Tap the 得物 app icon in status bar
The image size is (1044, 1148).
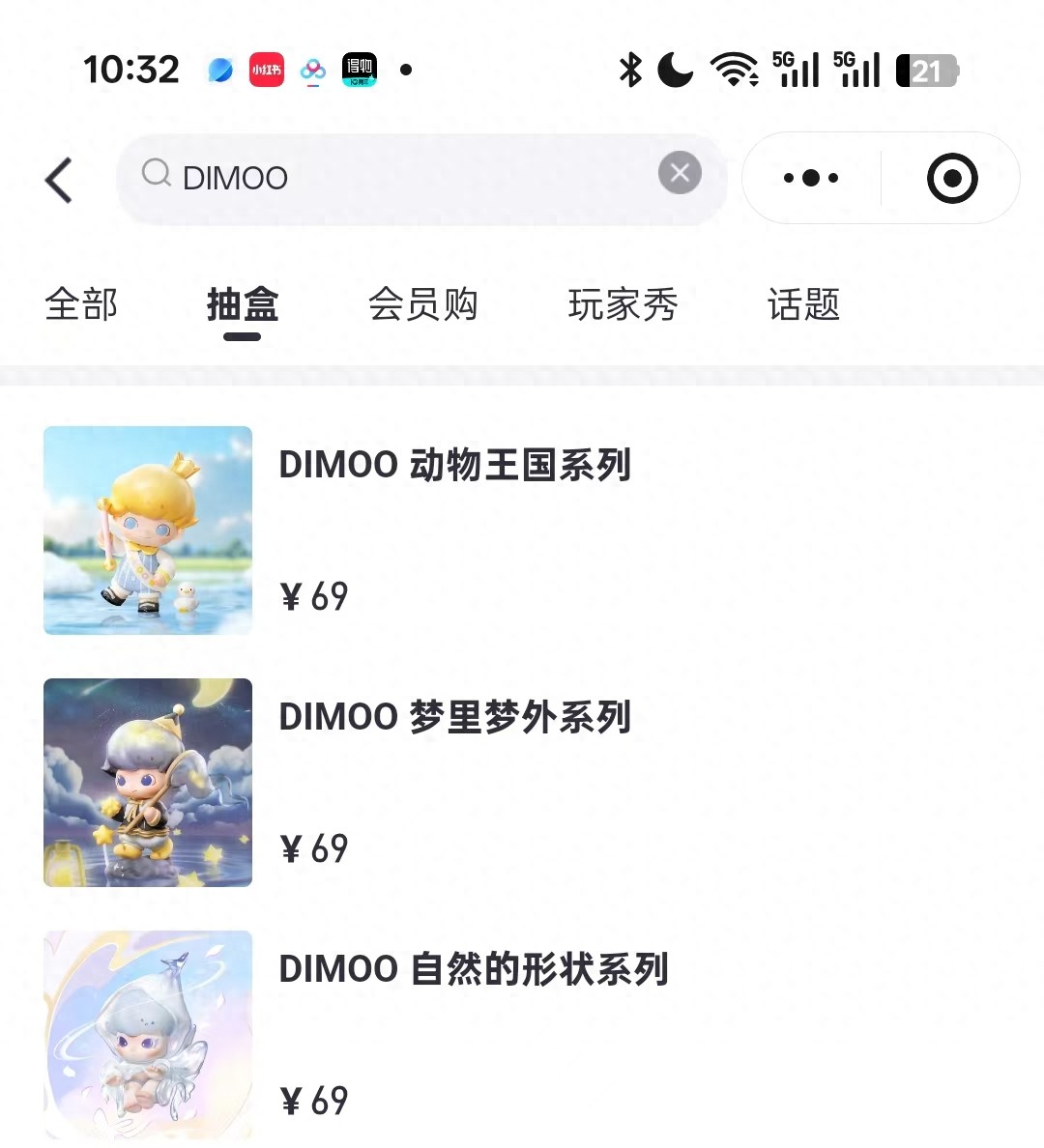click(x=358, y=70)
